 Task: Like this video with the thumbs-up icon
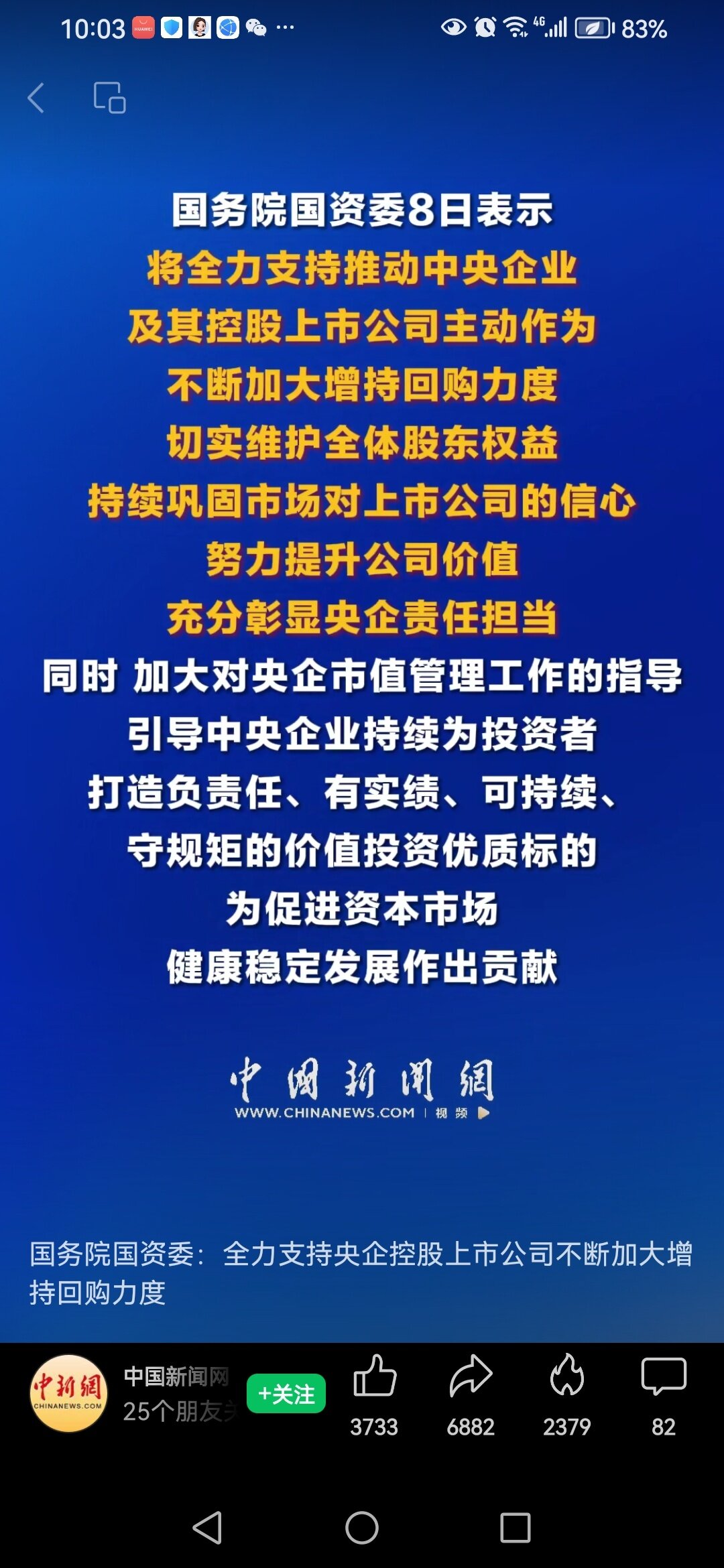[x=374, y=1376]
